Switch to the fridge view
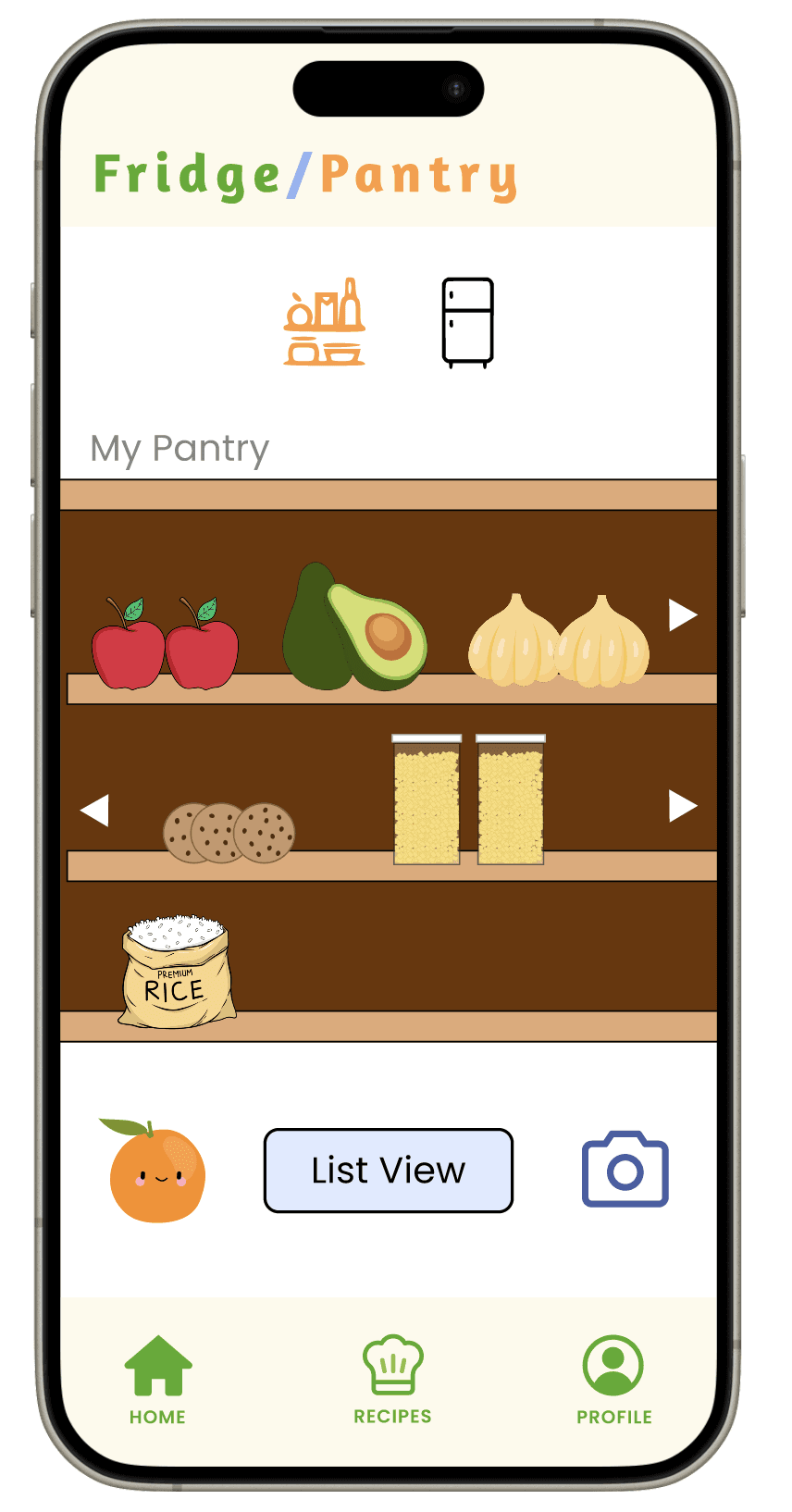The width and height of the screenshot is (792, 1512). 467,322
